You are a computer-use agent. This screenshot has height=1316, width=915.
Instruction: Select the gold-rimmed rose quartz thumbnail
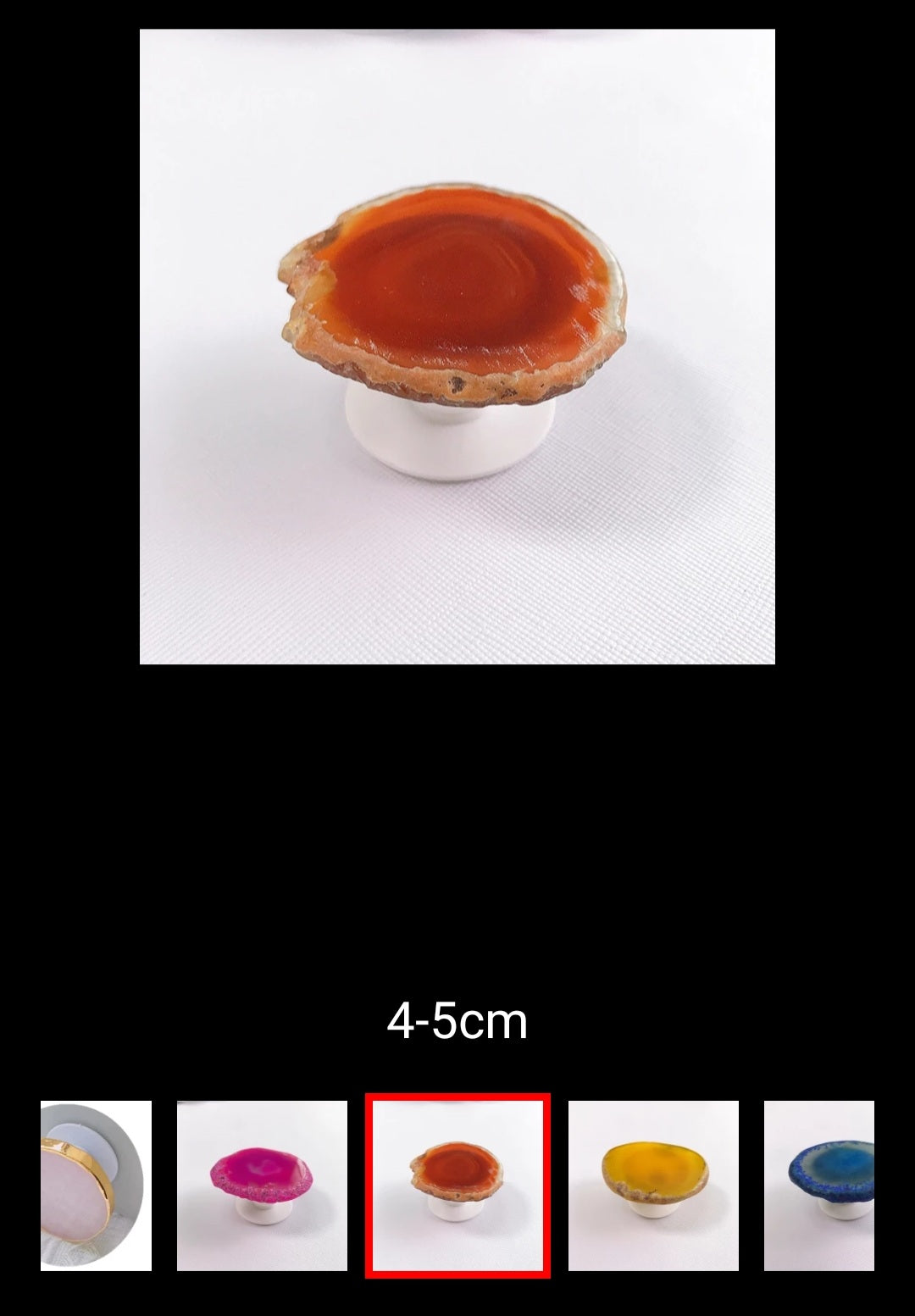(x=96, y=1186)
